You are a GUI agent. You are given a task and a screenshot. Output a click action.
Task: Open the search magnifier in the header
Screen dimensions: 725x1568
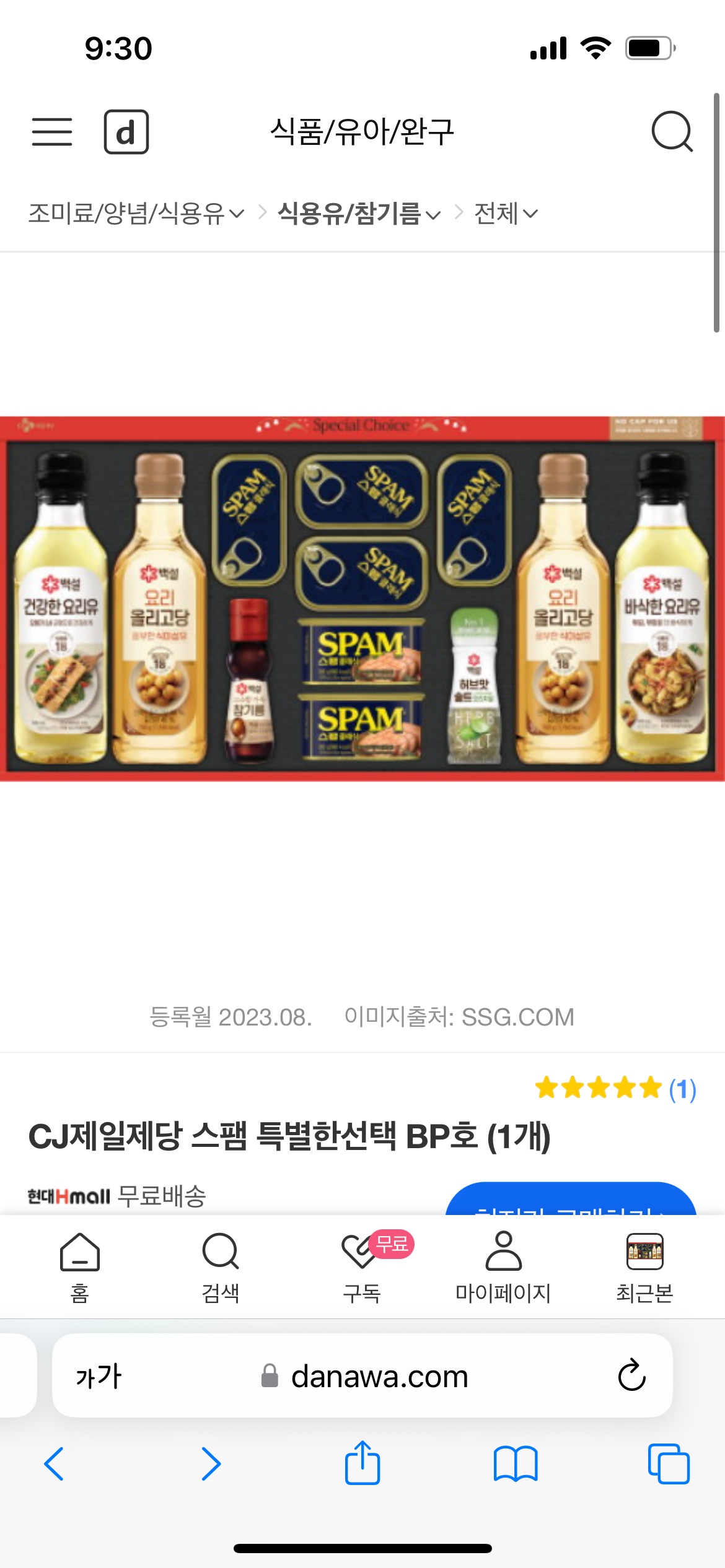click(x=672, y=132)
